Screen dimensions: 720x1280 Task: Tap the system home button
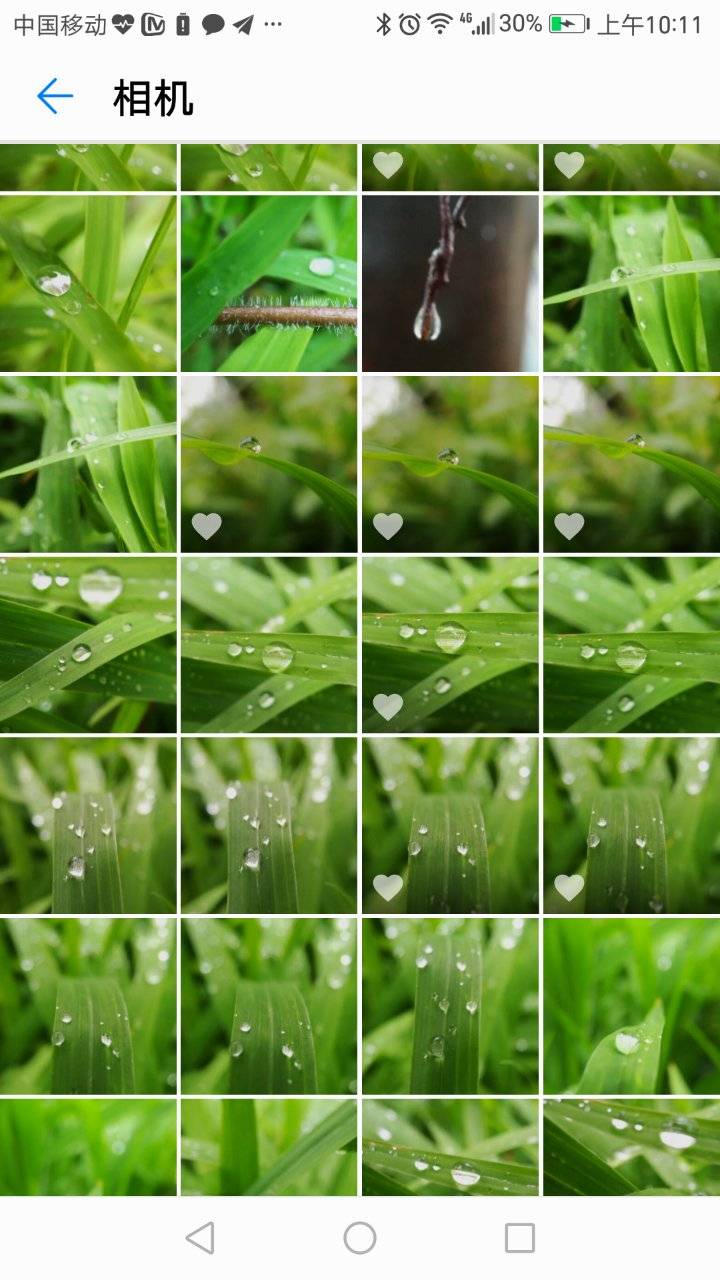click(360, 1238)
